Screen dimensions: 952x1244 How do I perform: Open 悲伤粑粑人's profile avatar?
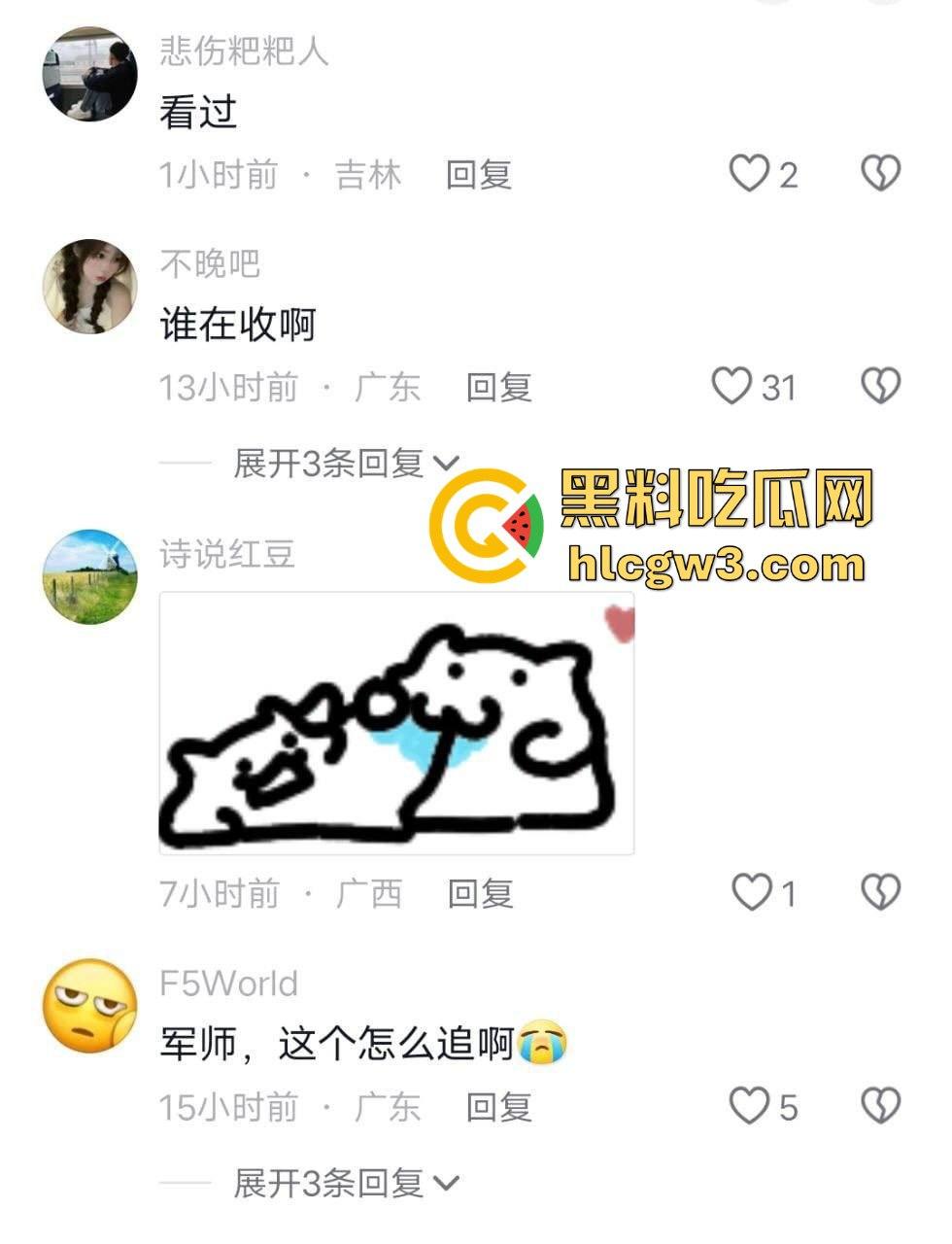[90, 74]
